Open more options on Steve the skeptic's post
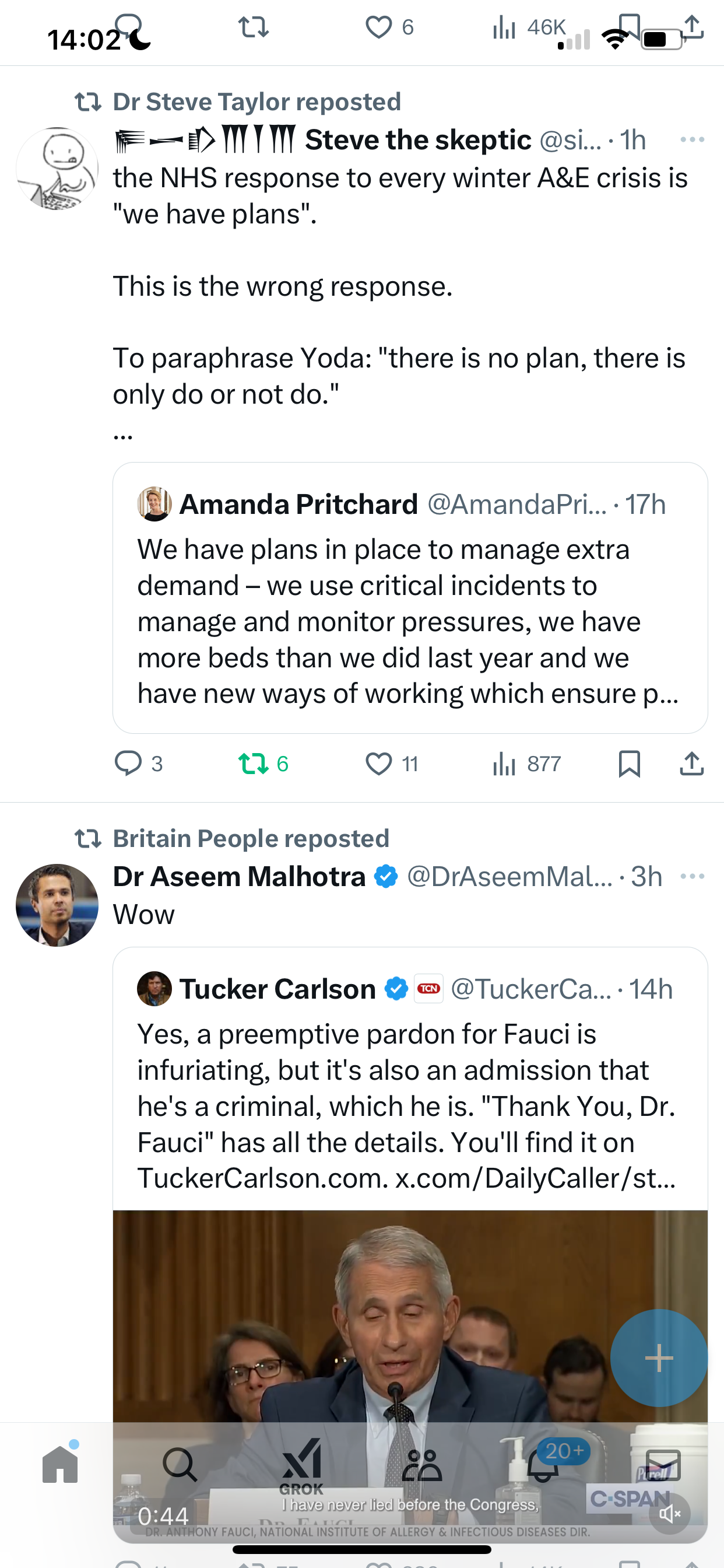This screenshot has width=724, height=1568. pyautogui.click(x=693, y=140)
